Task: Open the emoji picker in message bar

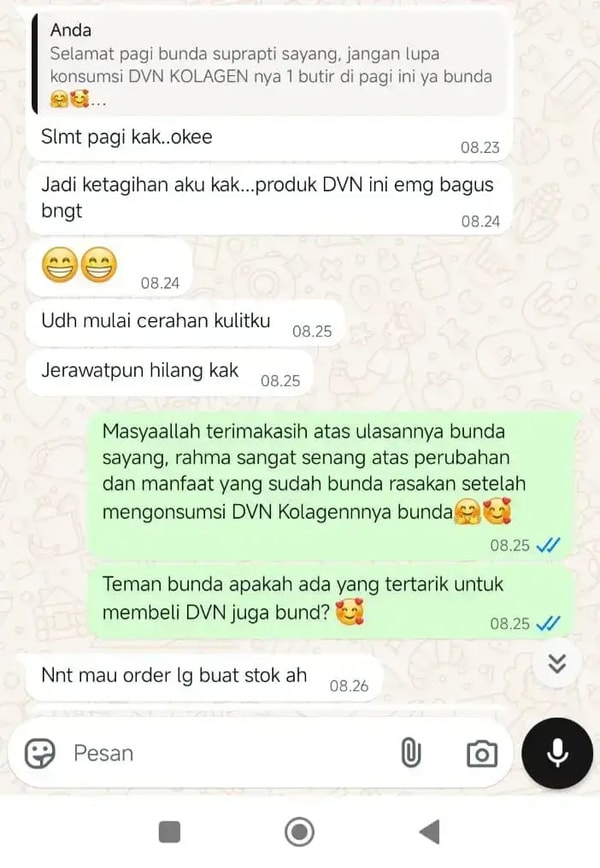Action: pyautogui.click(x=40, y=753)
